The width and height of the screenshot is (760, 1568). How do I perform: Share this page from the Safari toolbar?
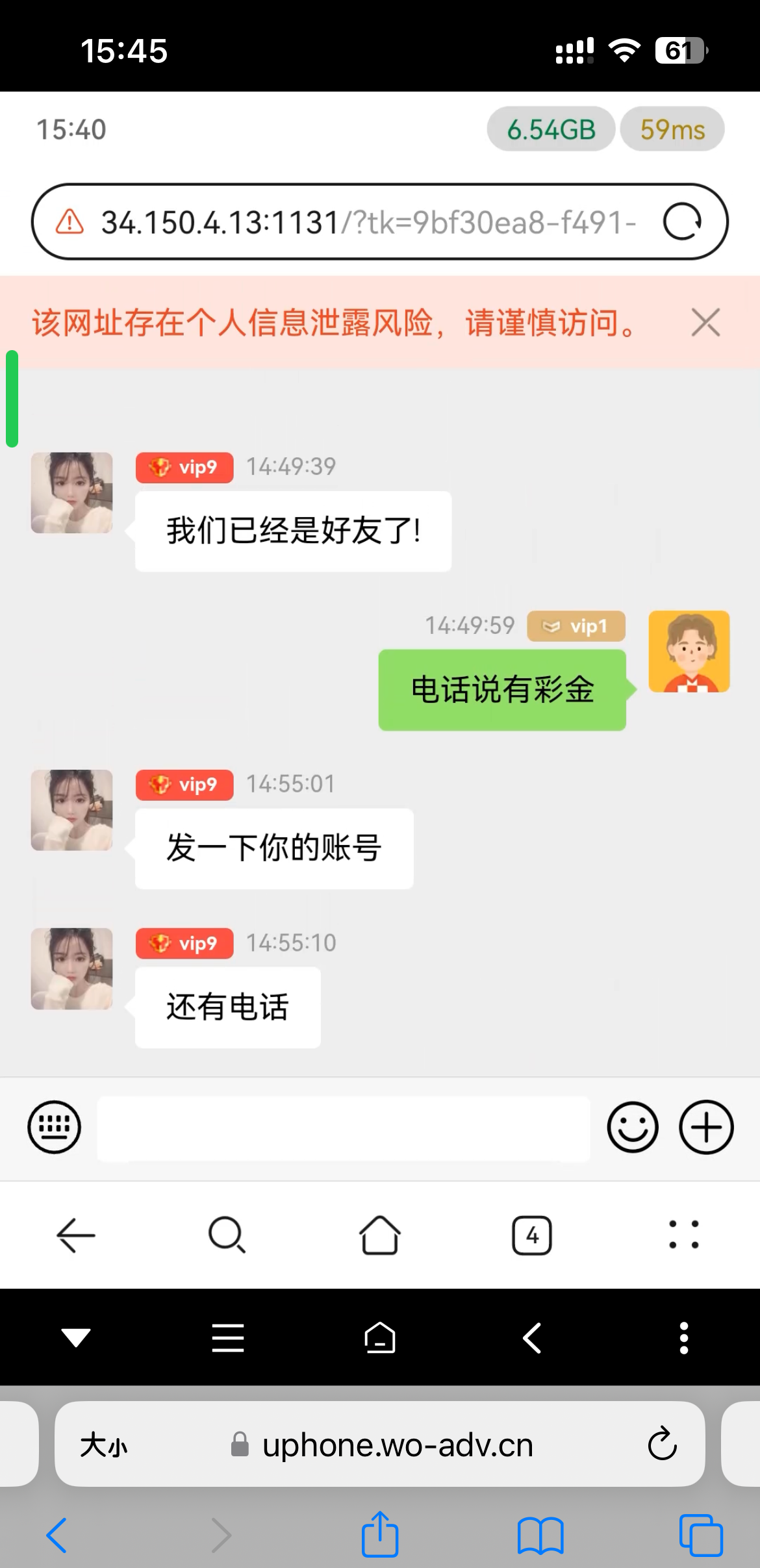pyautogui.click(x=380, y=1535)
